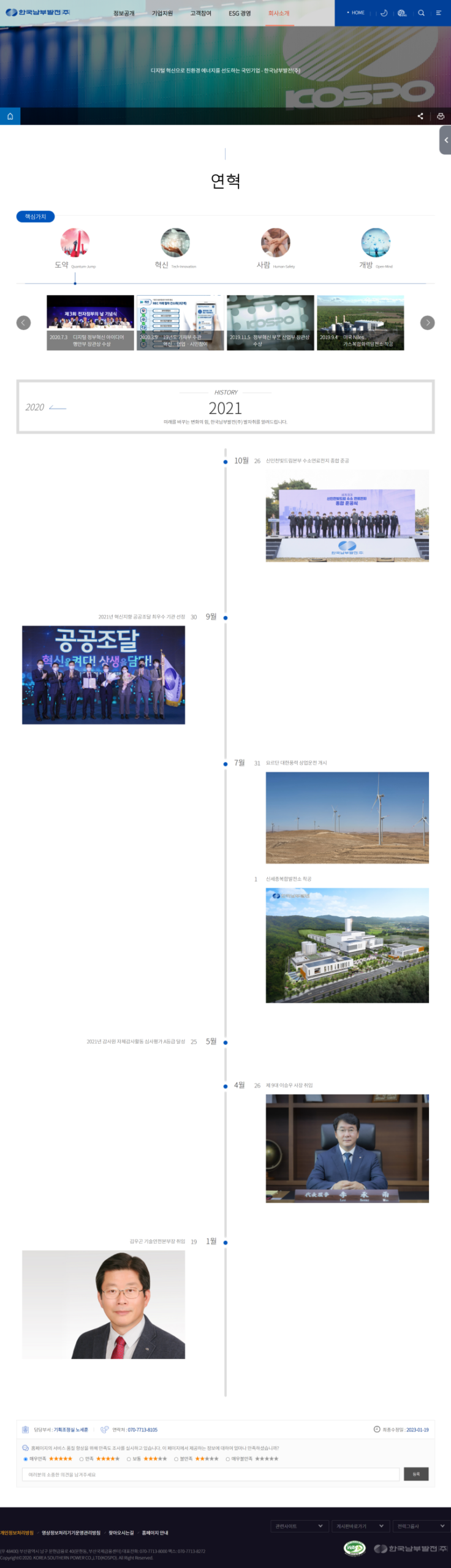Open the full site menu icon

[x=439, y=13]
